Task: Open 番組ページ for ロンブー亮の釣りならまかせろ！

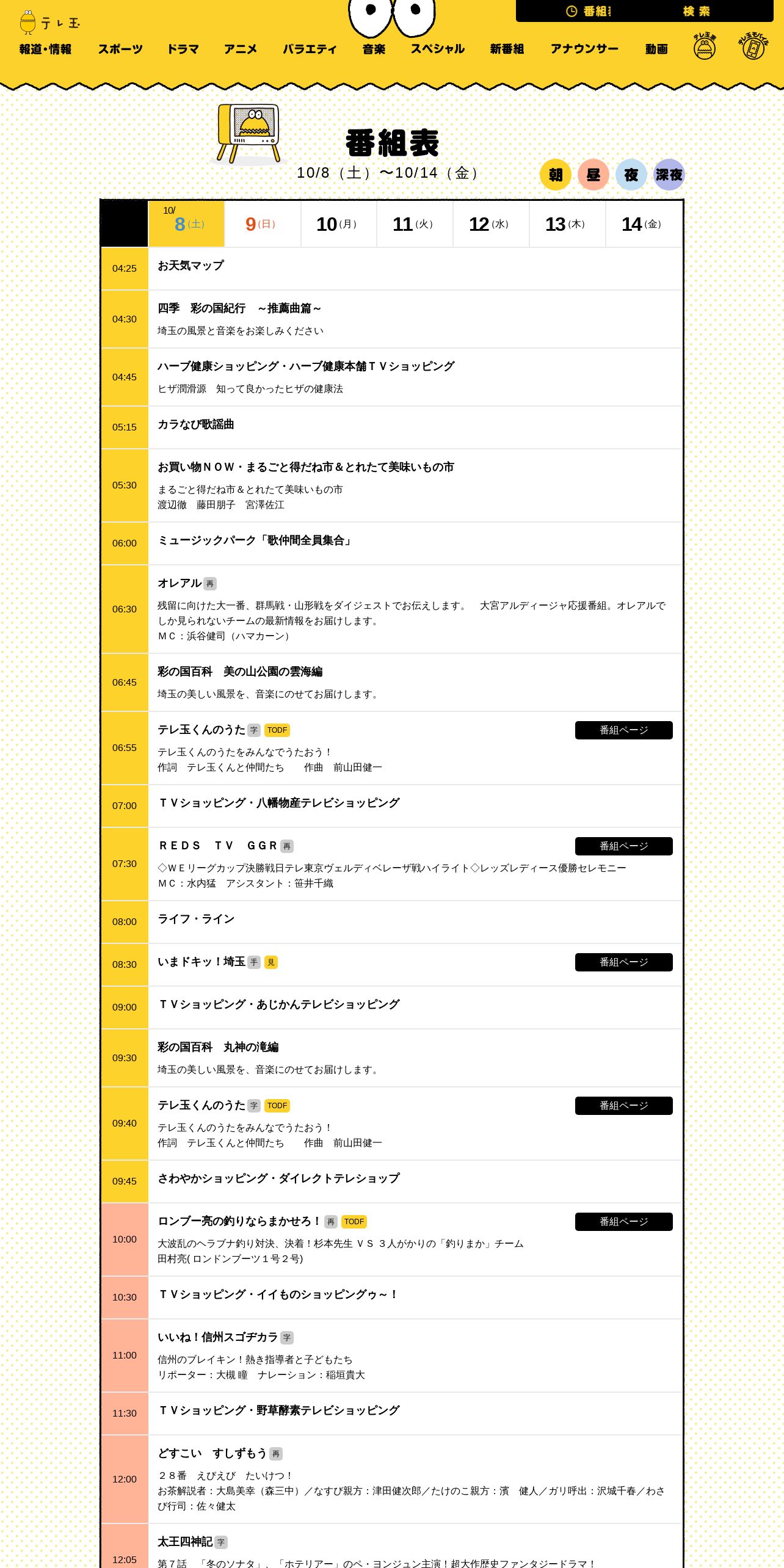Action: pyautogui.click(x=624, y=1222)
